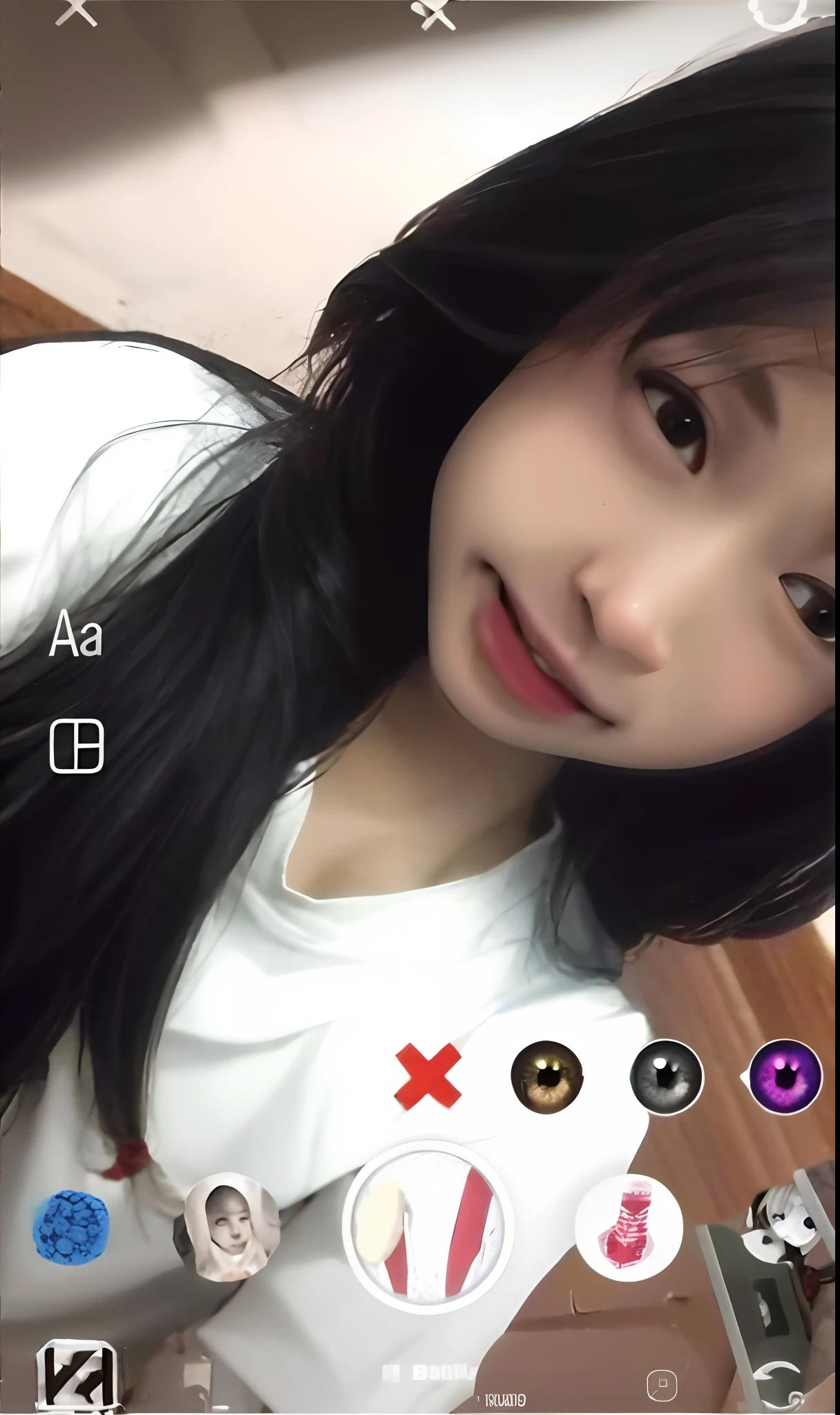Image resolution: width=840 pixels, height=1415 pixels.
Task: Select the gray eye color
Action: point(667,1077)
